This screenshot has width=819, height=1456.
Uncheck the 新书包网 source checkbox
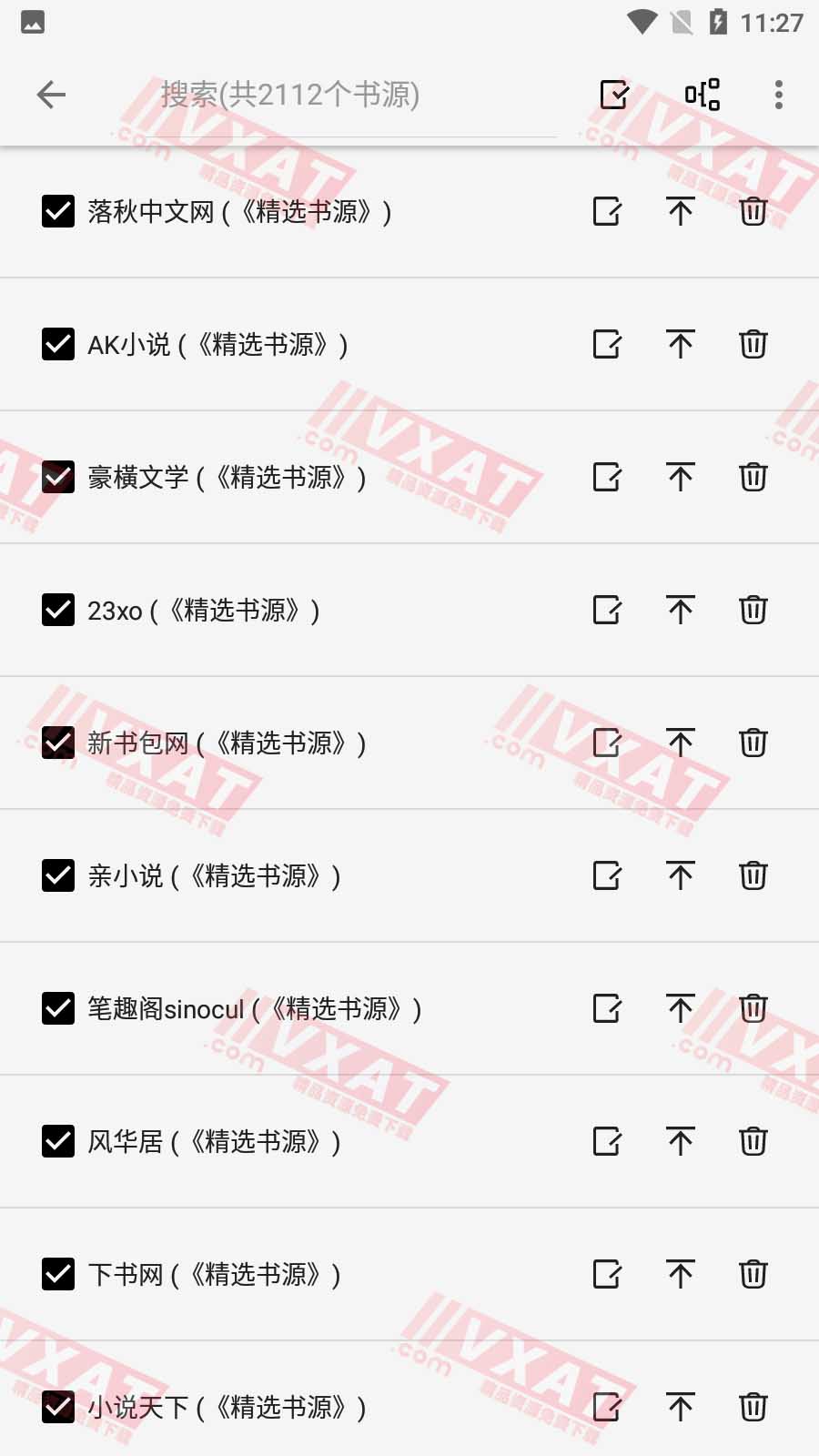58,743
